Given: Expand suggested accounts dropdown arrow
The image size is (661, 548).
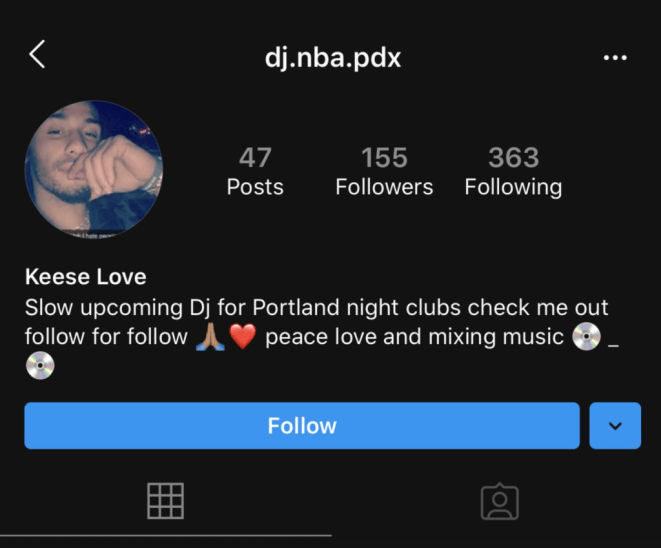Looking at the screenshot, I should pos(615,425).
